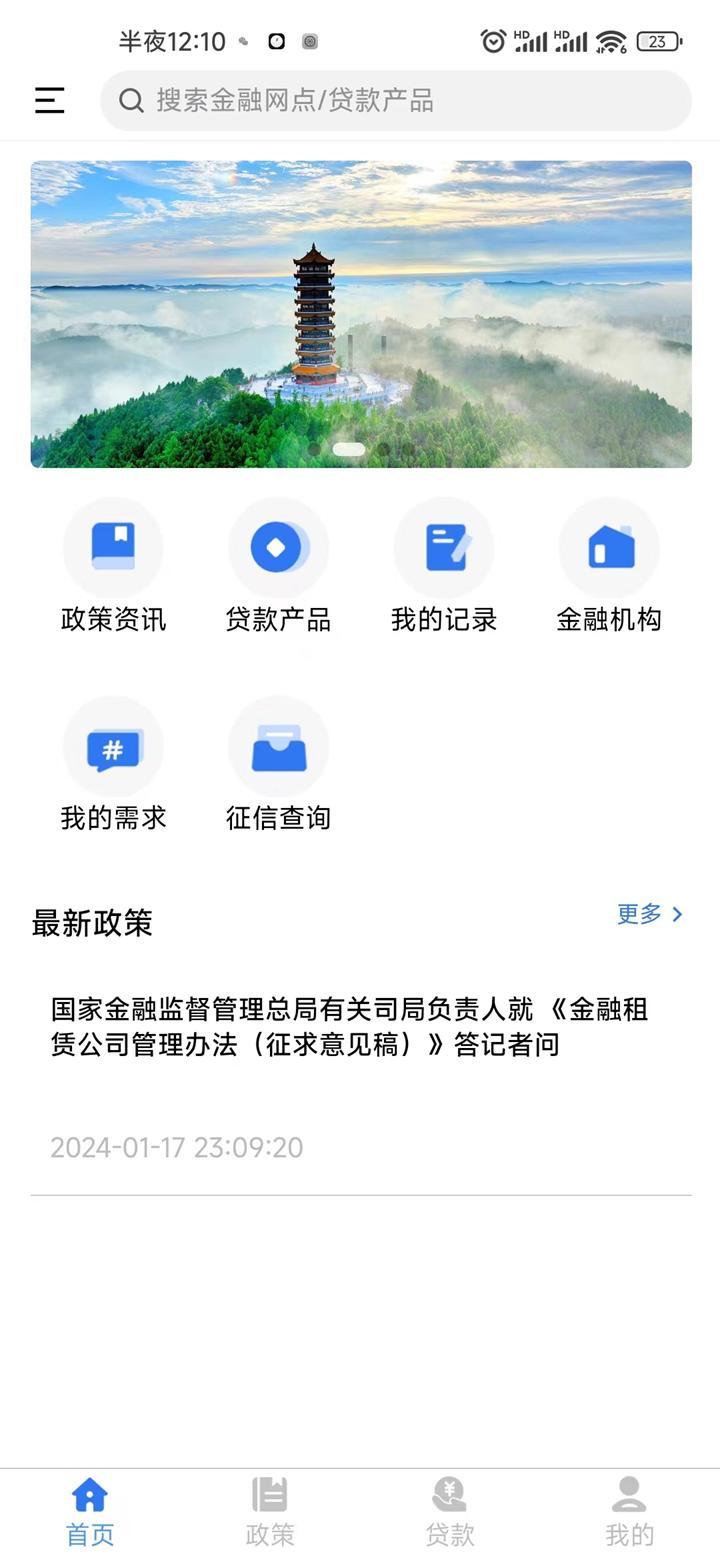Select the 首页 tab

[90, 1512]
